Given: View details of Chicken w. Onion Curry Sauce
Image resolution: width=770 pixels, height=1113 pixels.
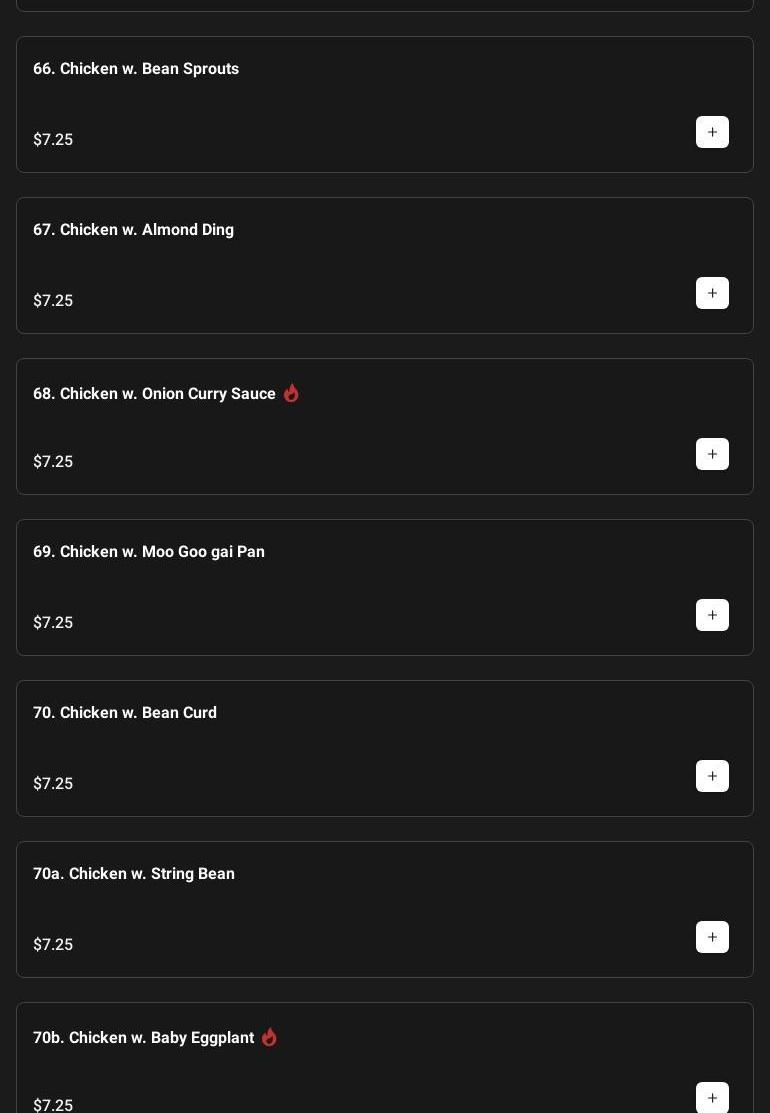Looking at the screenshot, I should 154,394.
